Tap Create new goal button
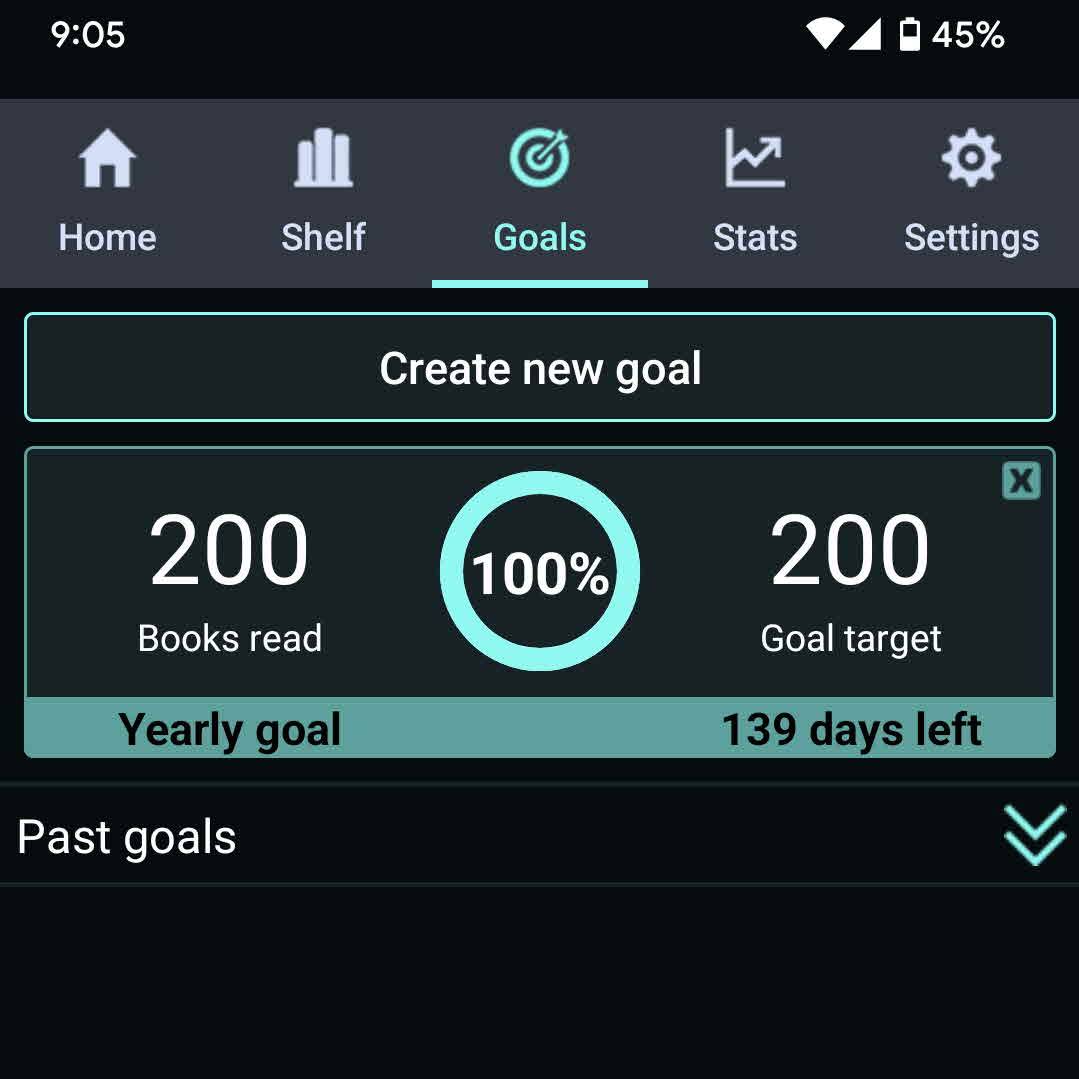The height and width of the screenshot is (1079, 1079). [539, 368]
